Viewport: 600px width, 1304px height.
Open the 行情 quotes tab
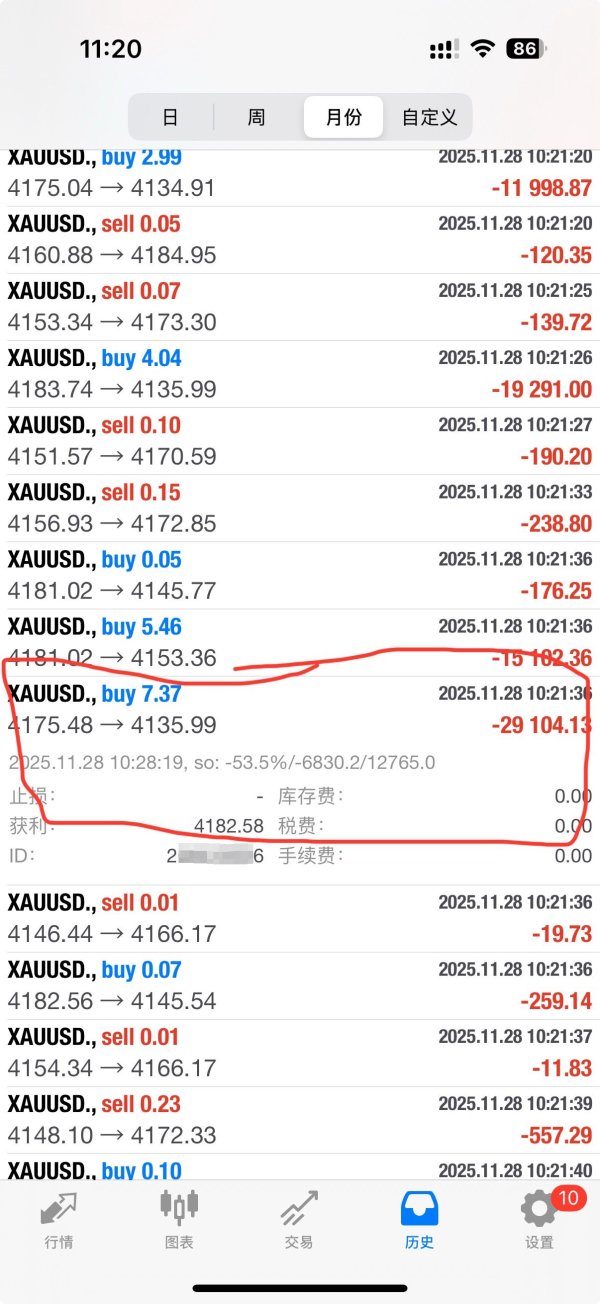pos(59,1220)
